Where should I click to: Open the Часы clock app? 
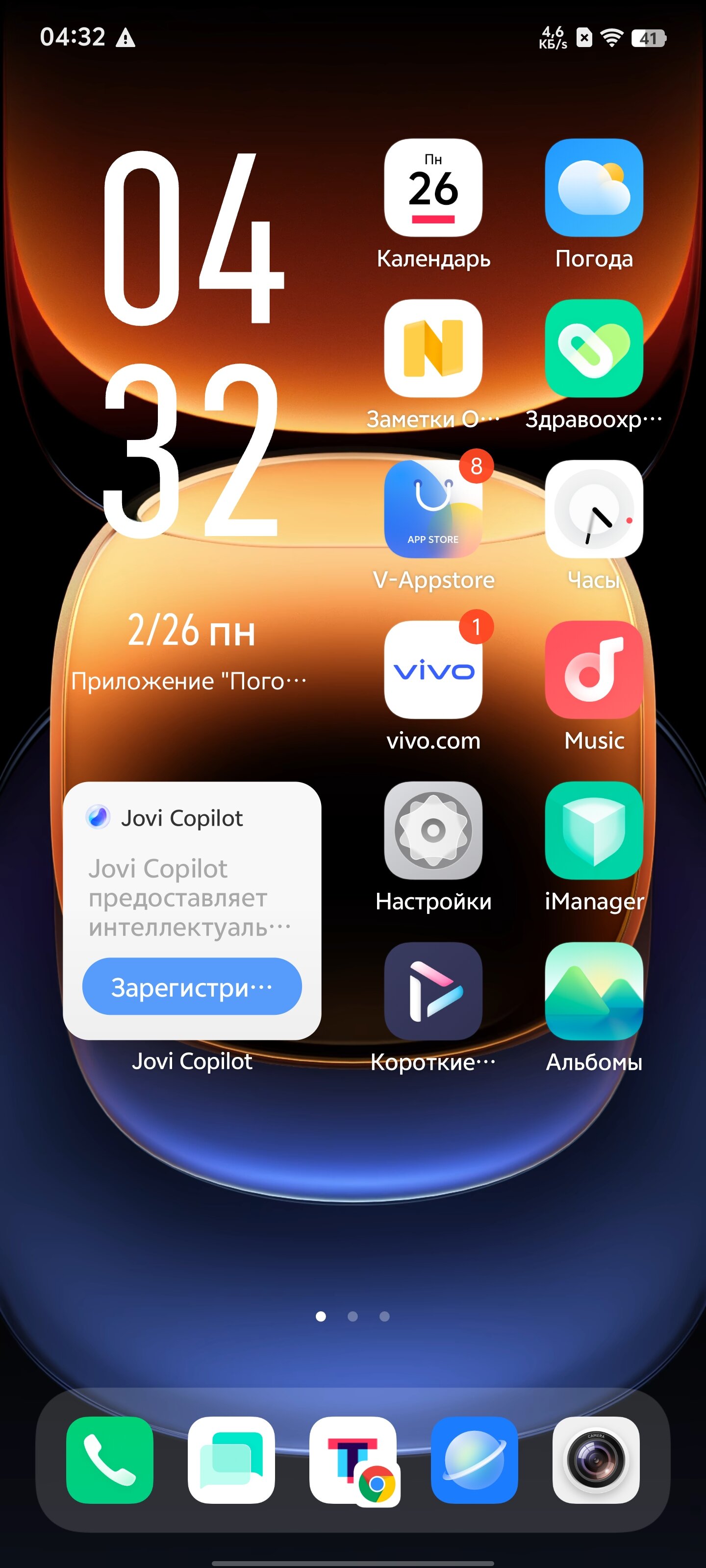(x=594, y=509)
